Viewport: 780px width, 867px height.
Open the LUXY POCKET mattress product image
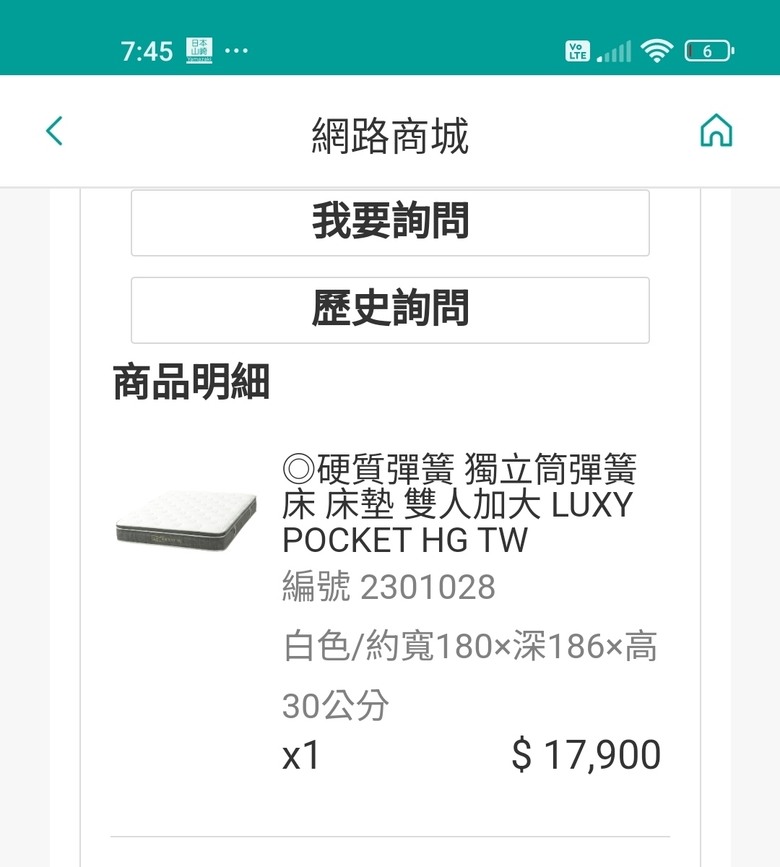[186, 519]
